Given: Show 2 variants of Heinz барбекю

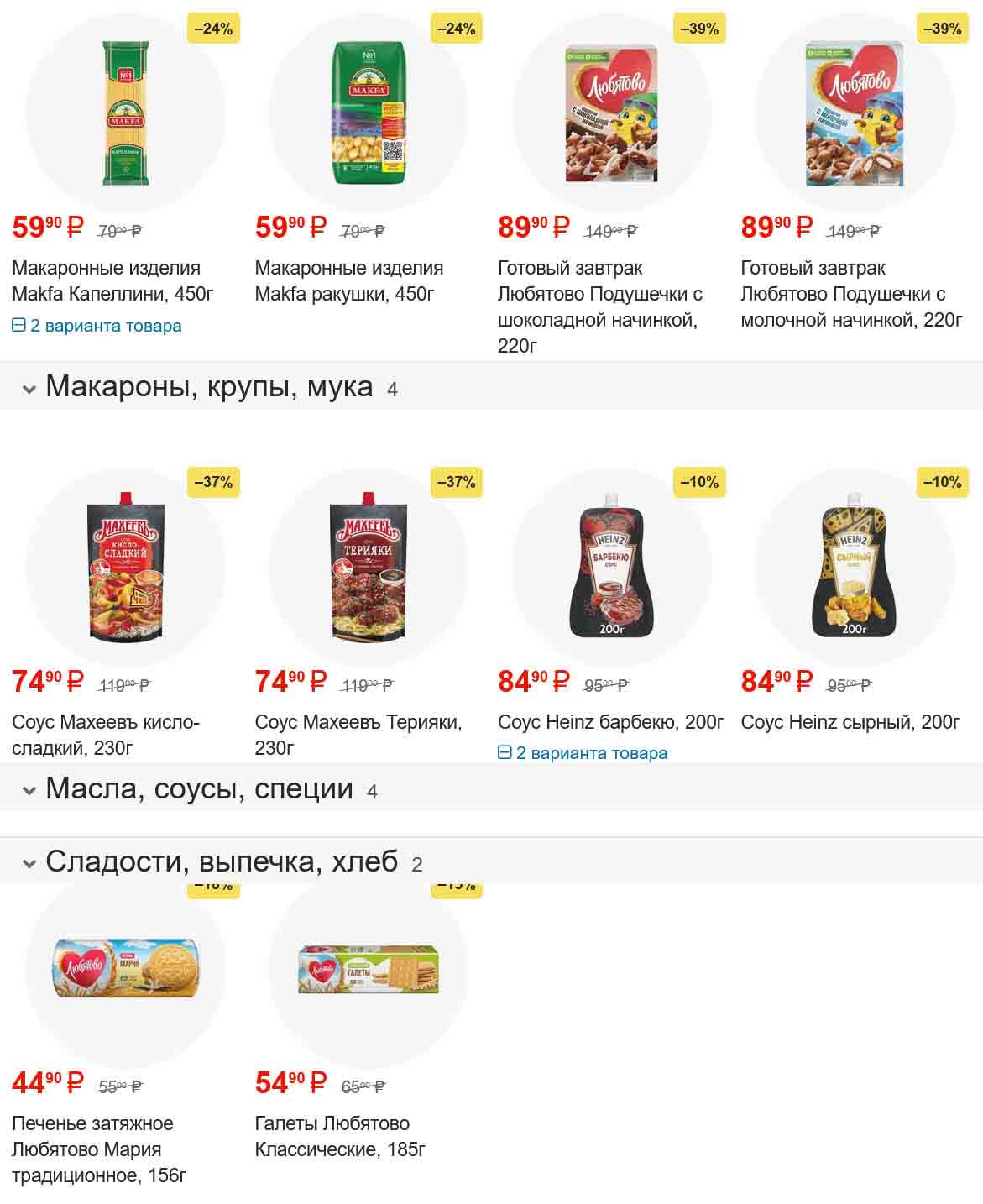Looking at the screenshot, I should click(583, 753).
